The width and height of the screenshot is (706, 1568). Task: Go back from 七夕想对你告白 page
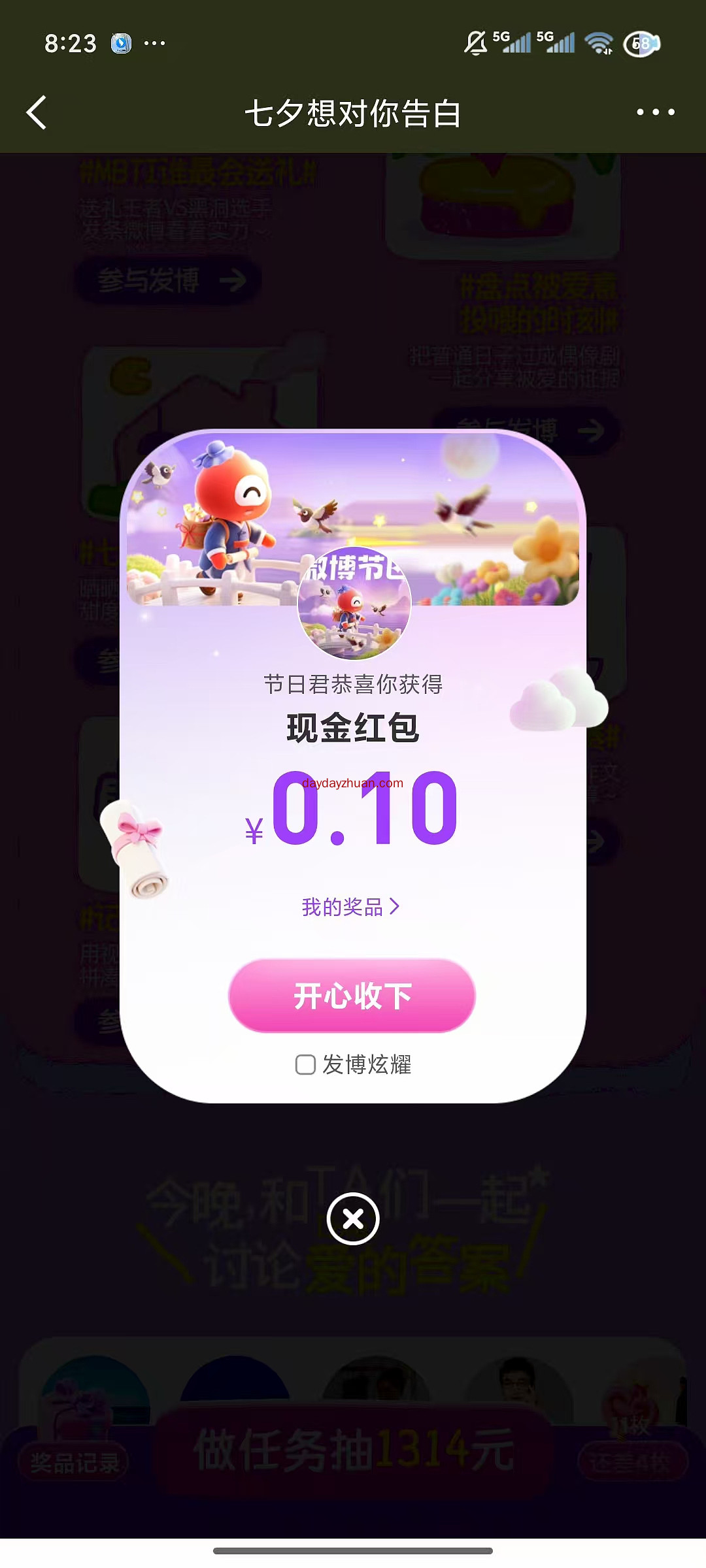point(37,113)
